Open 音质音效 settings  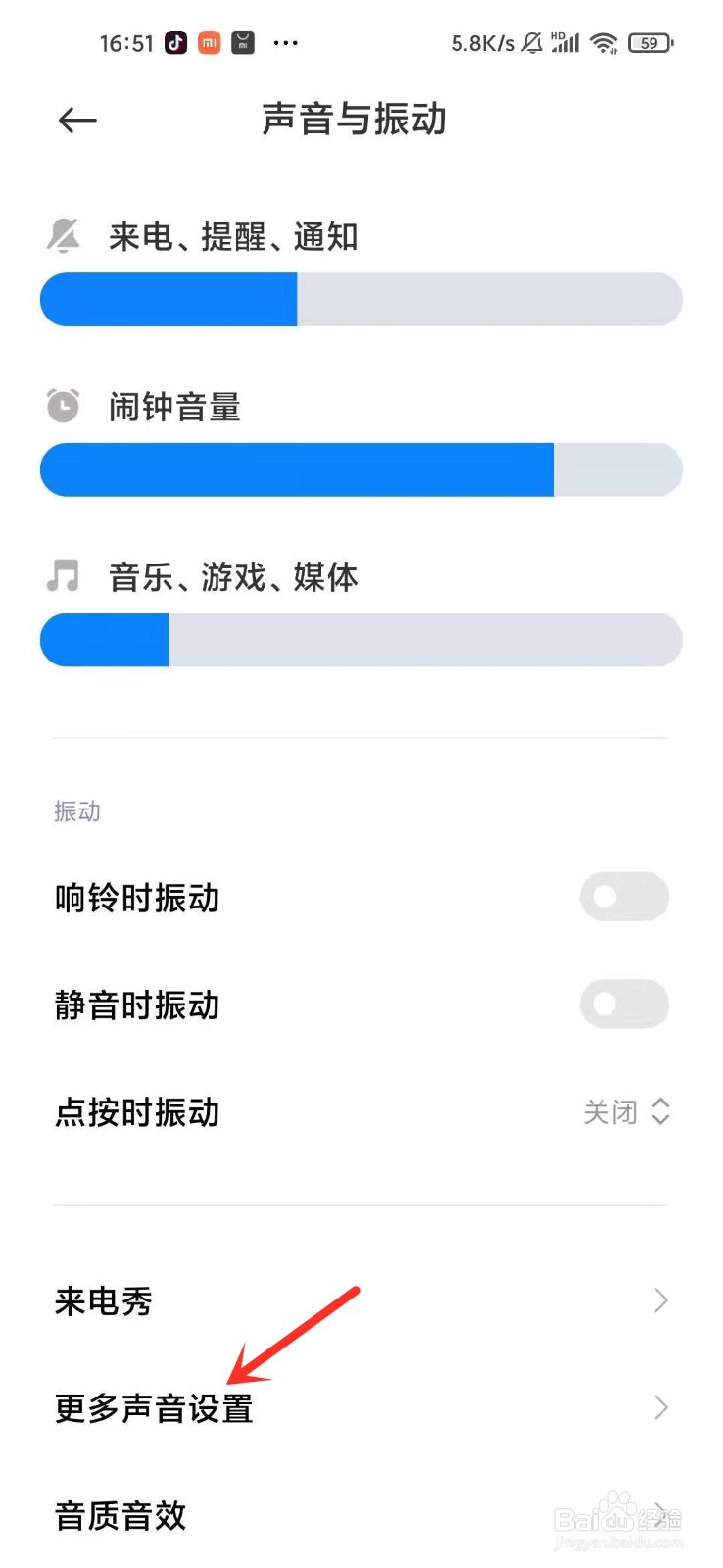tap(119, 1516)
